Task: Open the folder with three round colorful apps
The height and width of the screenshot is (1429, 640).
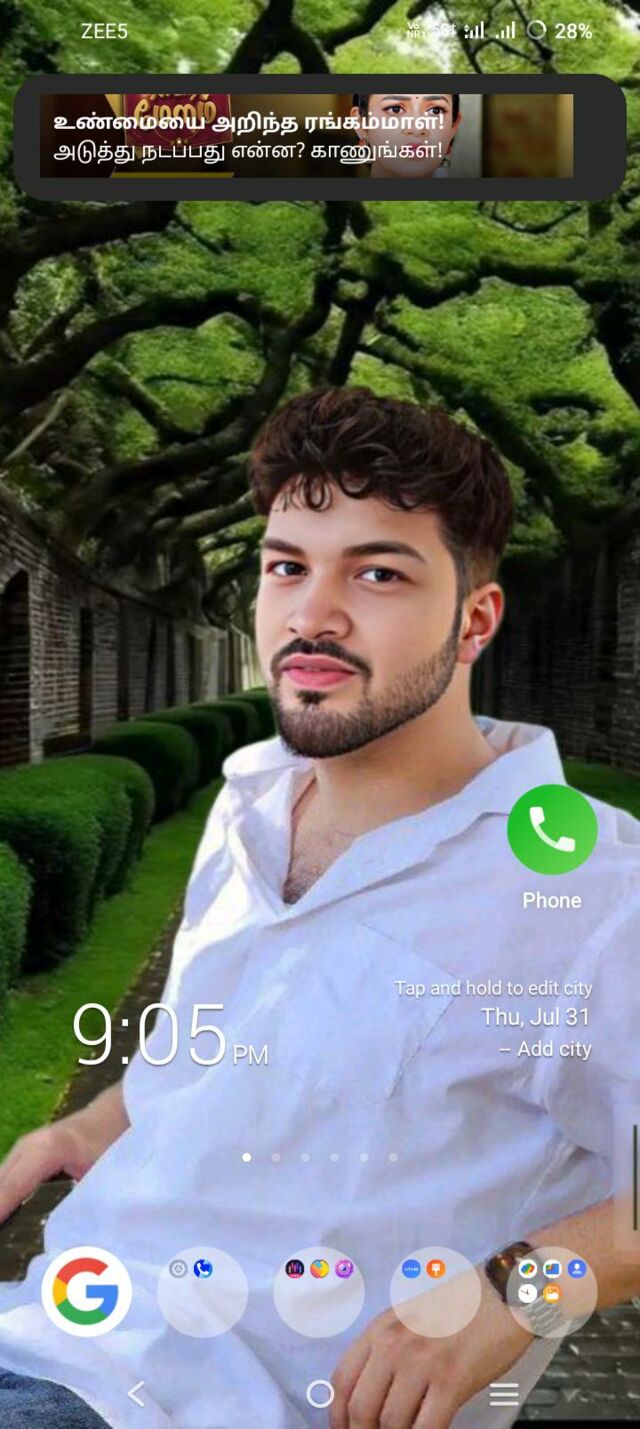Action: coord(319,1291)
